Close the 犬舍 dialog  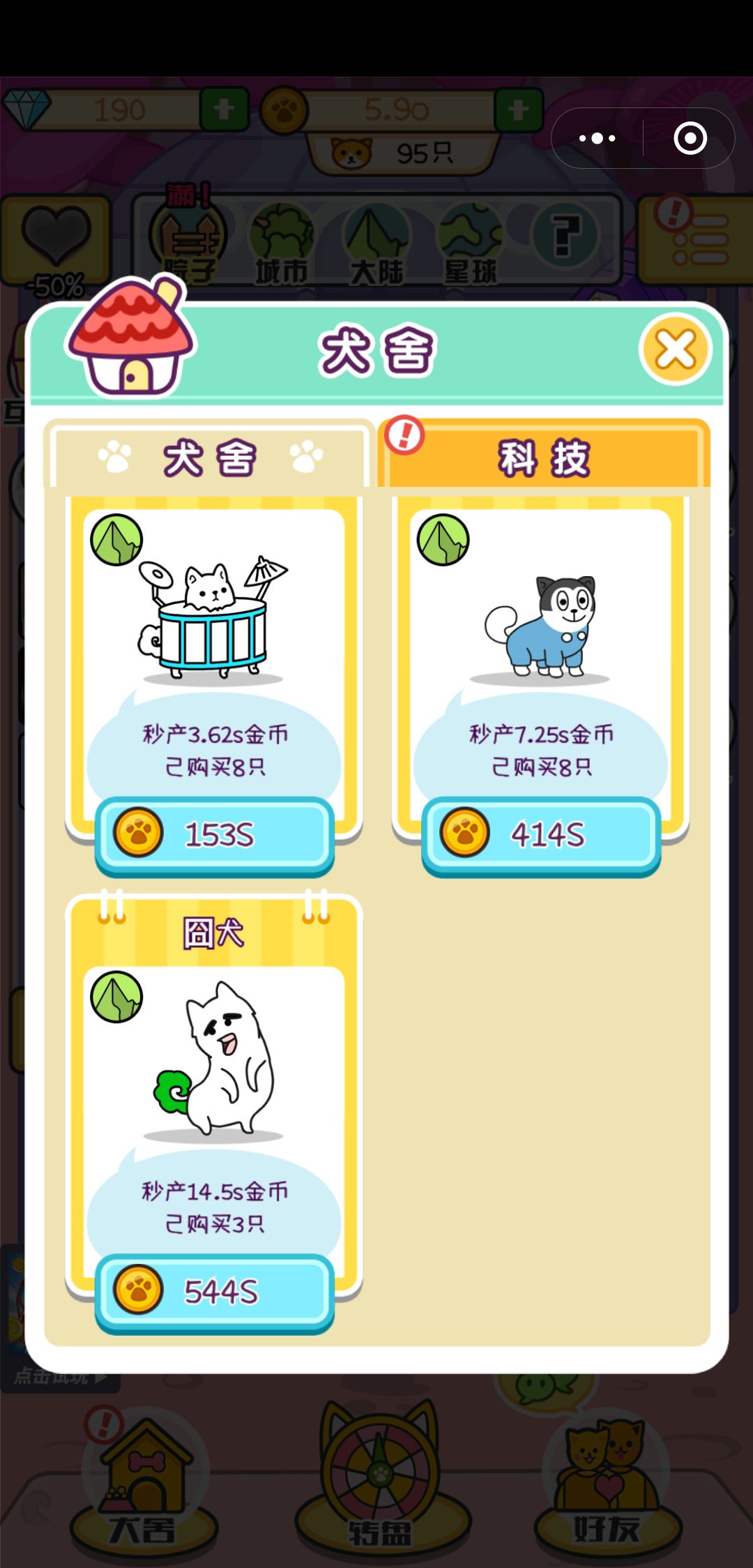pos(675,349)
